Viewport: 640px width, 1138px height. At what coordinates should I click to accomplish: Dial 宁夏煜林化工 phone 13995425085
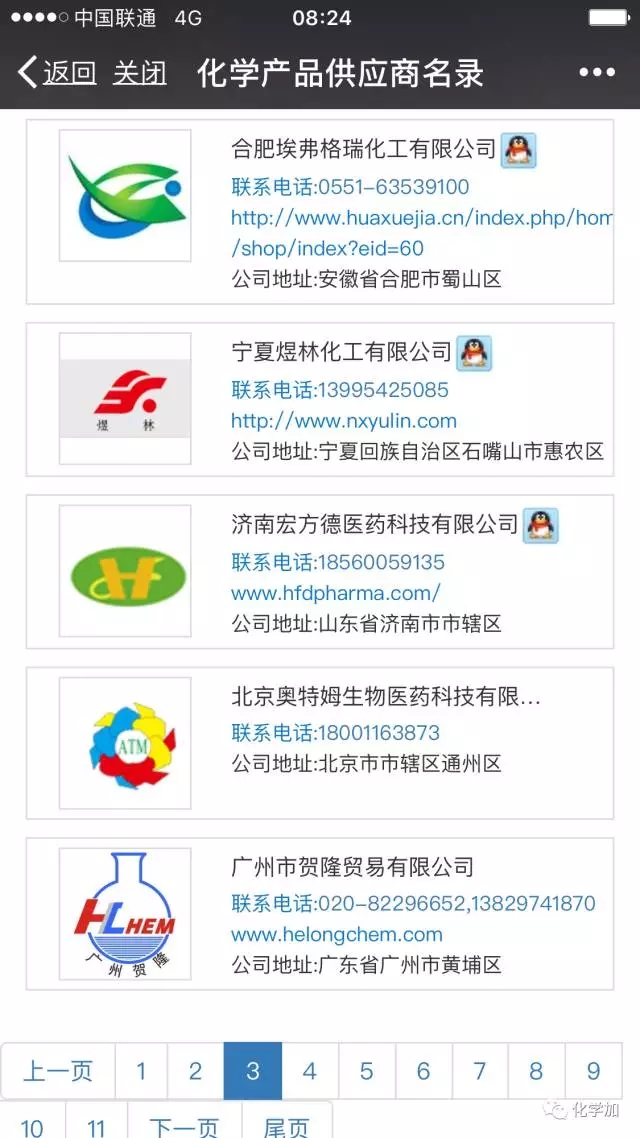point(340,390)
